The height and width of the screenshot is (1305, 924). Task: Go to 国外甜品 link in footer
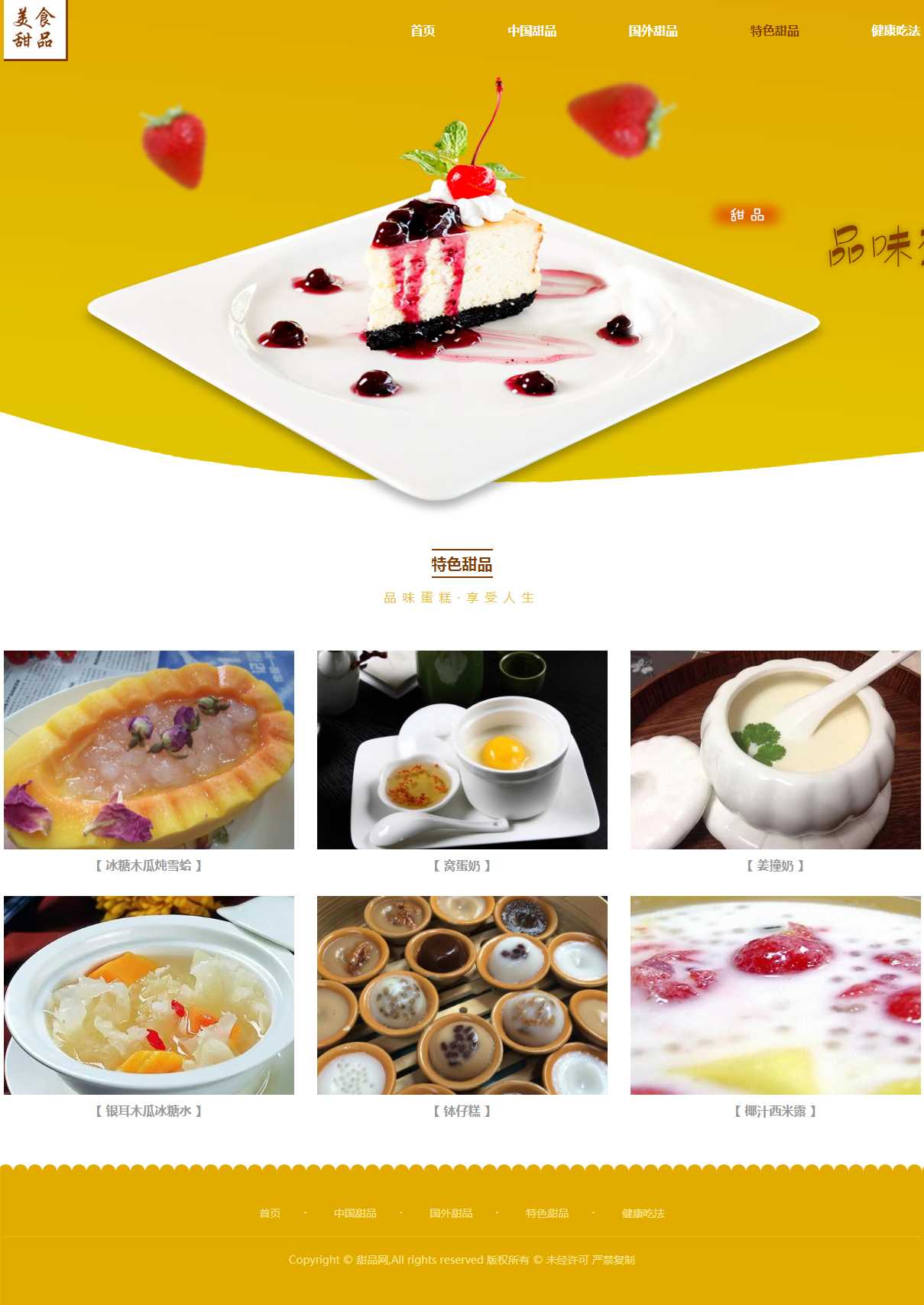(451, 1213)
